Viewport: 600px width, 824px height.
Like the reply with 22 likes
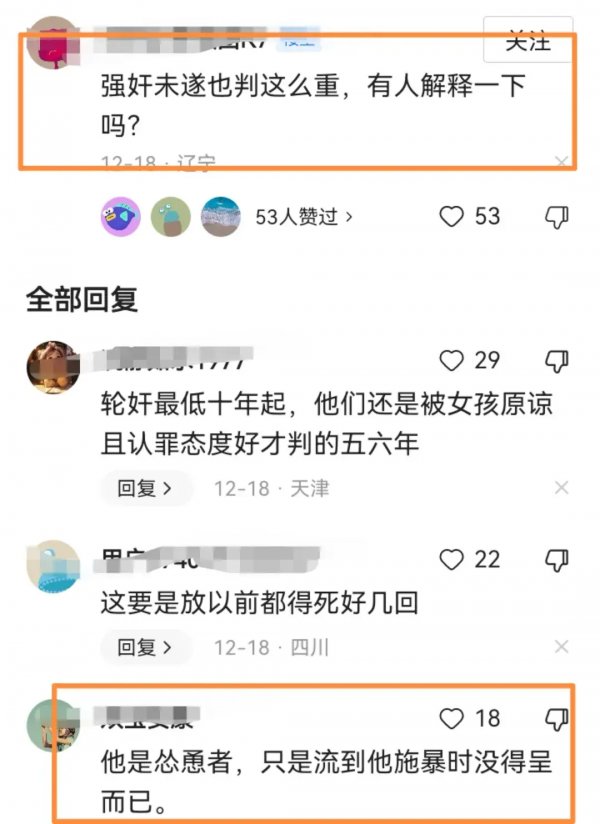[454, 559]
